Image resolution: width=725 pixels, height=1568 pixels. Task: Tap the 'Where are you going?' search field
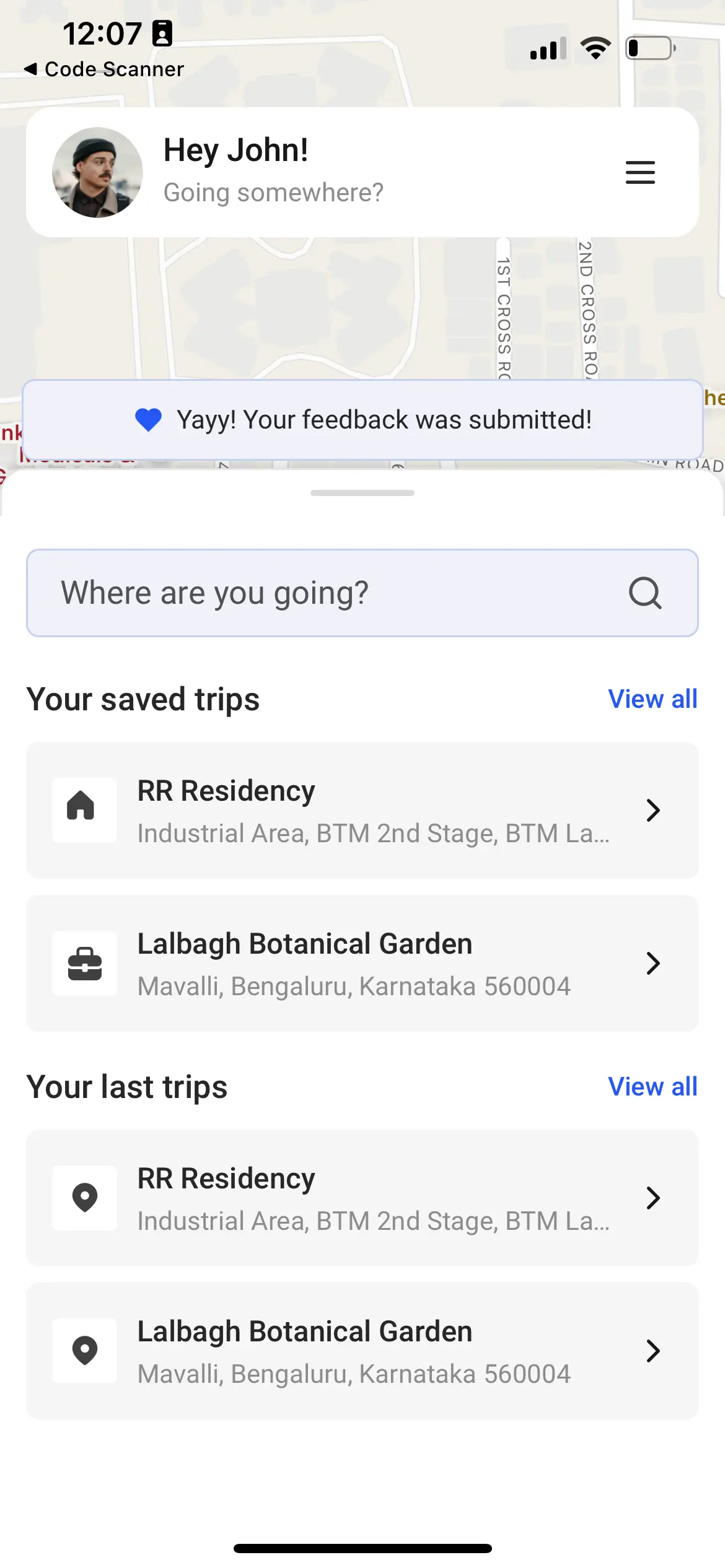point(310,593)
